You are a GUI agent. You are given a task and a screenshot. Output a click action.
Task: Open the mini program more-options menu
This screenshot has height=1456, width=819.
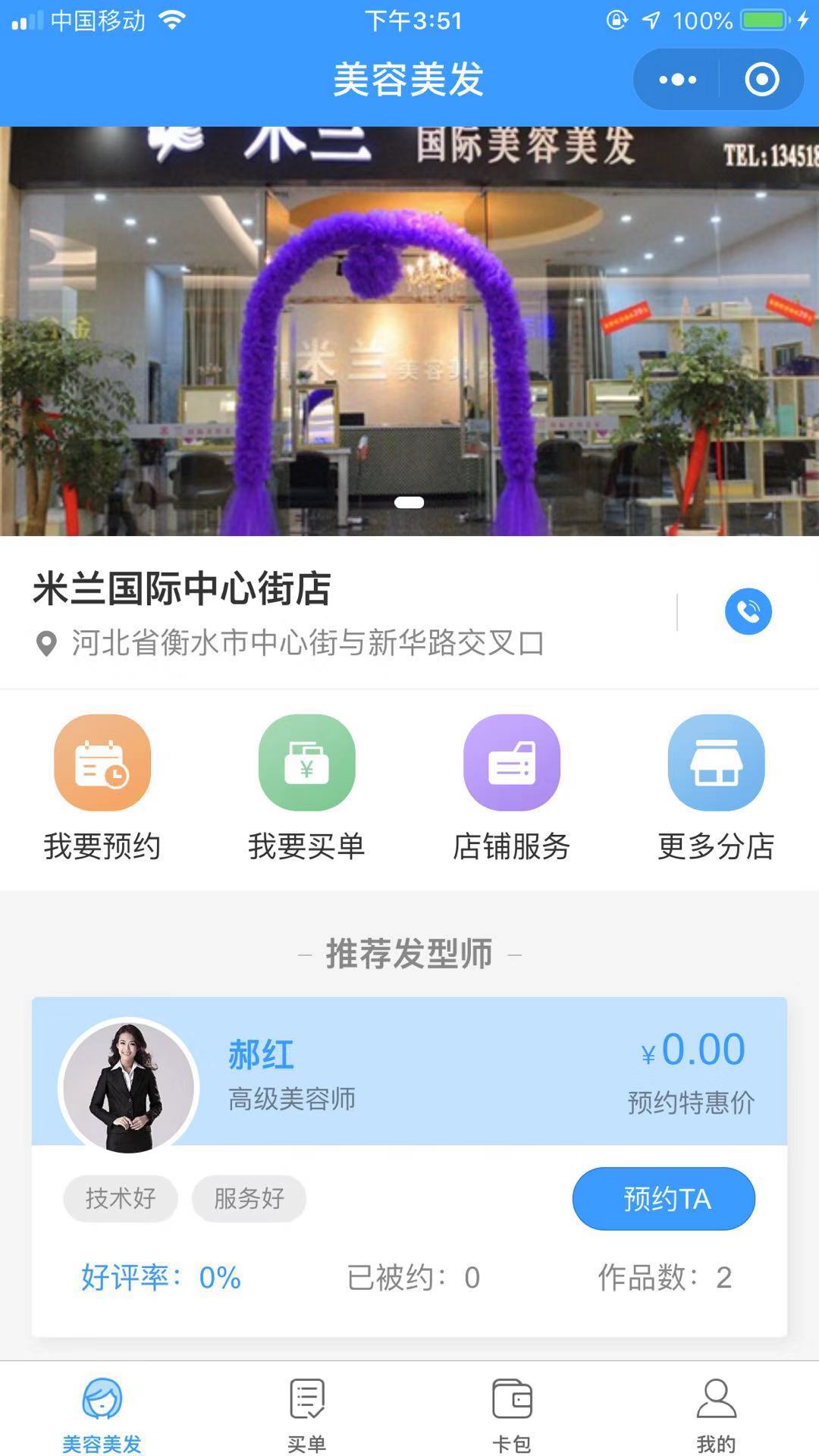point(677,80)
